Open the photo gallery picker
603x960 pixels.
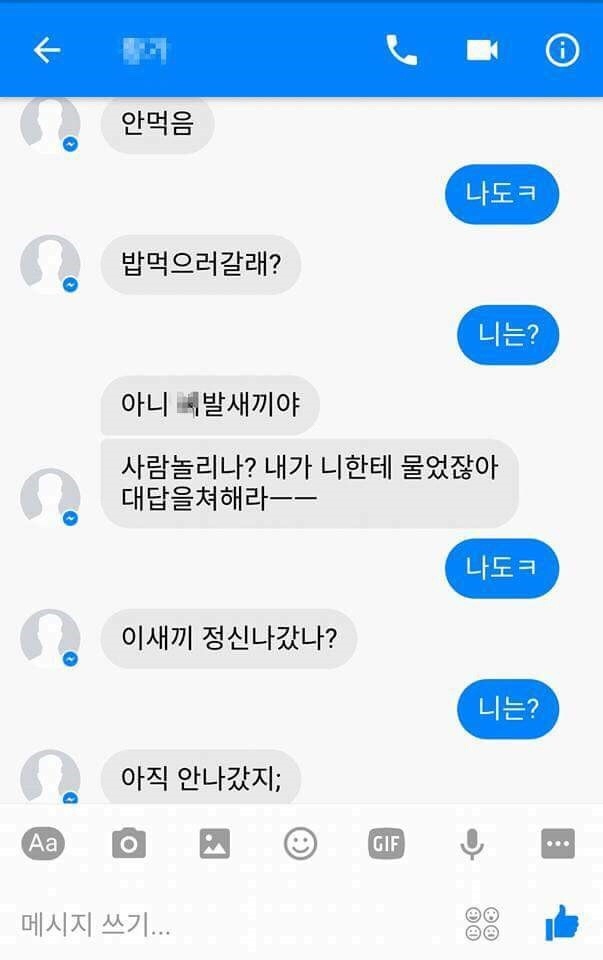tap(214, 844)
